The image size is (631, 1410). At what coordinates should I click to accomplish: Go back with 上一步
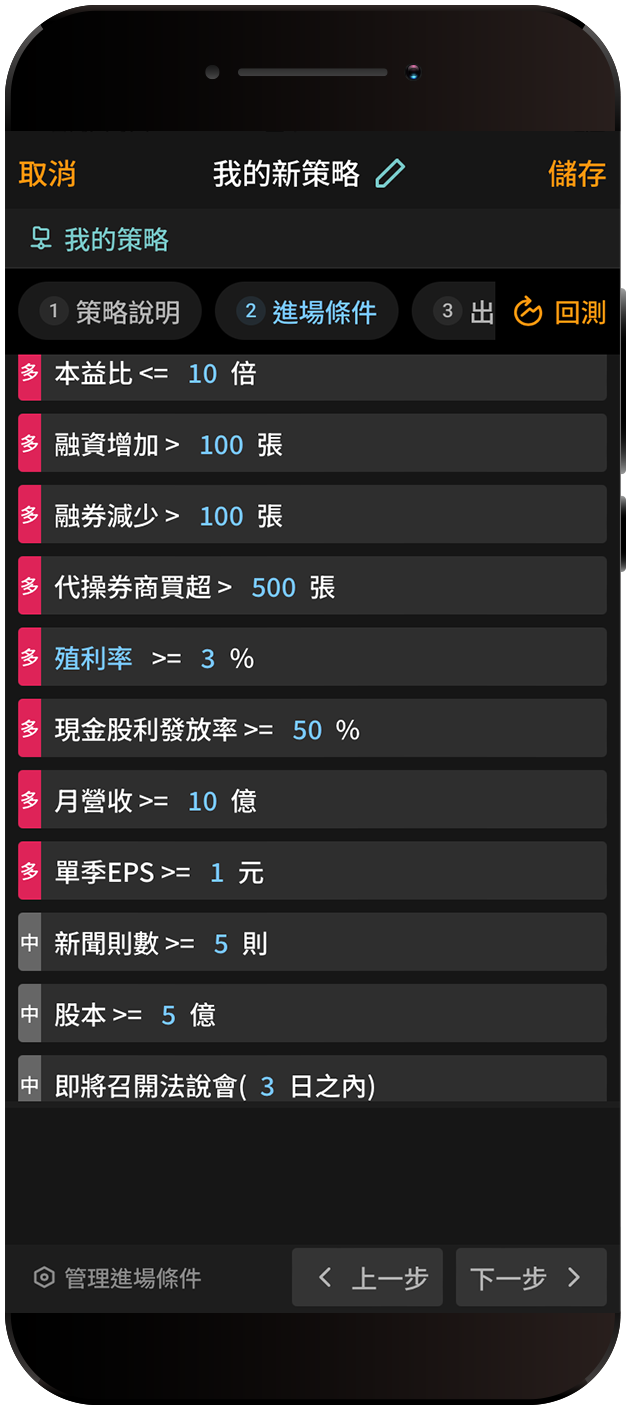367,1278
